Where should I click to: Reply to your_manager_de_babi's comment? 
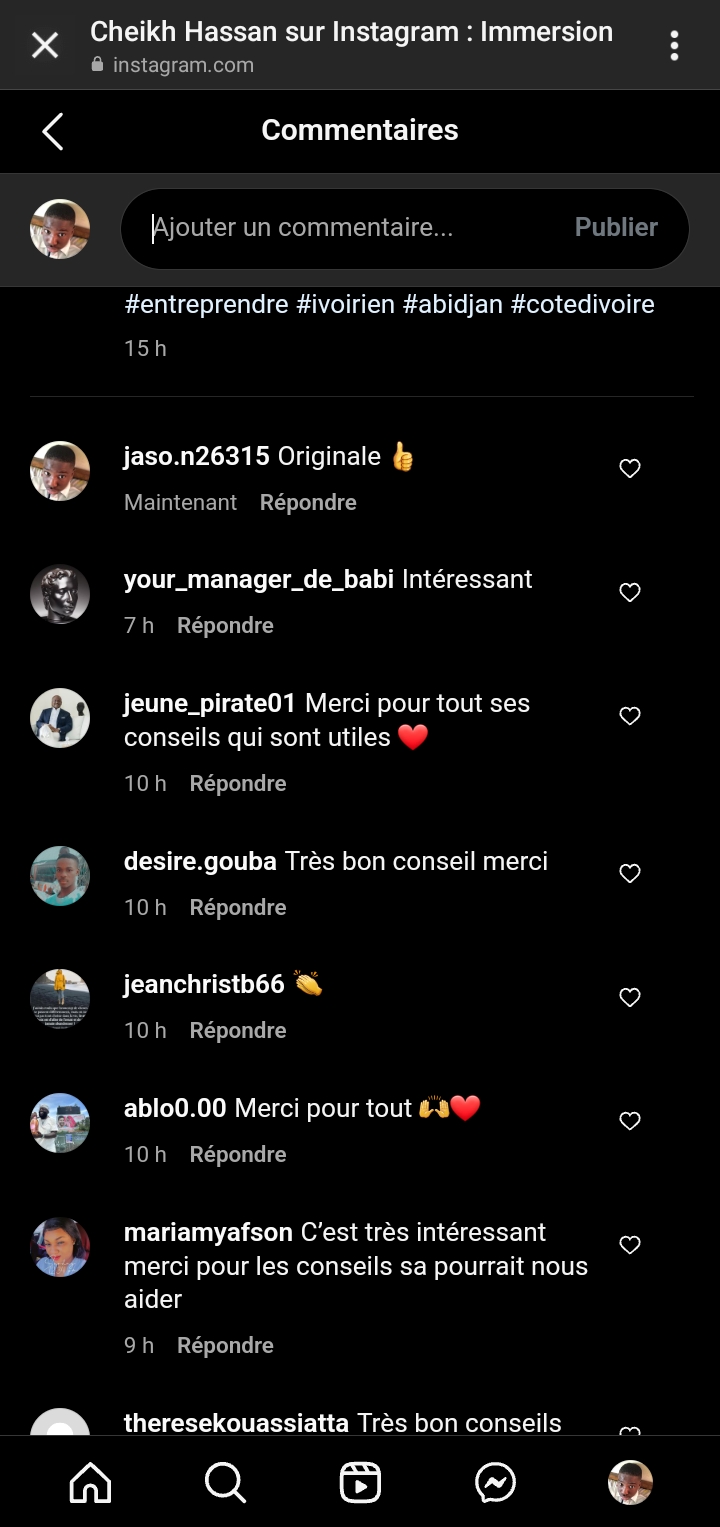(225, 625)
